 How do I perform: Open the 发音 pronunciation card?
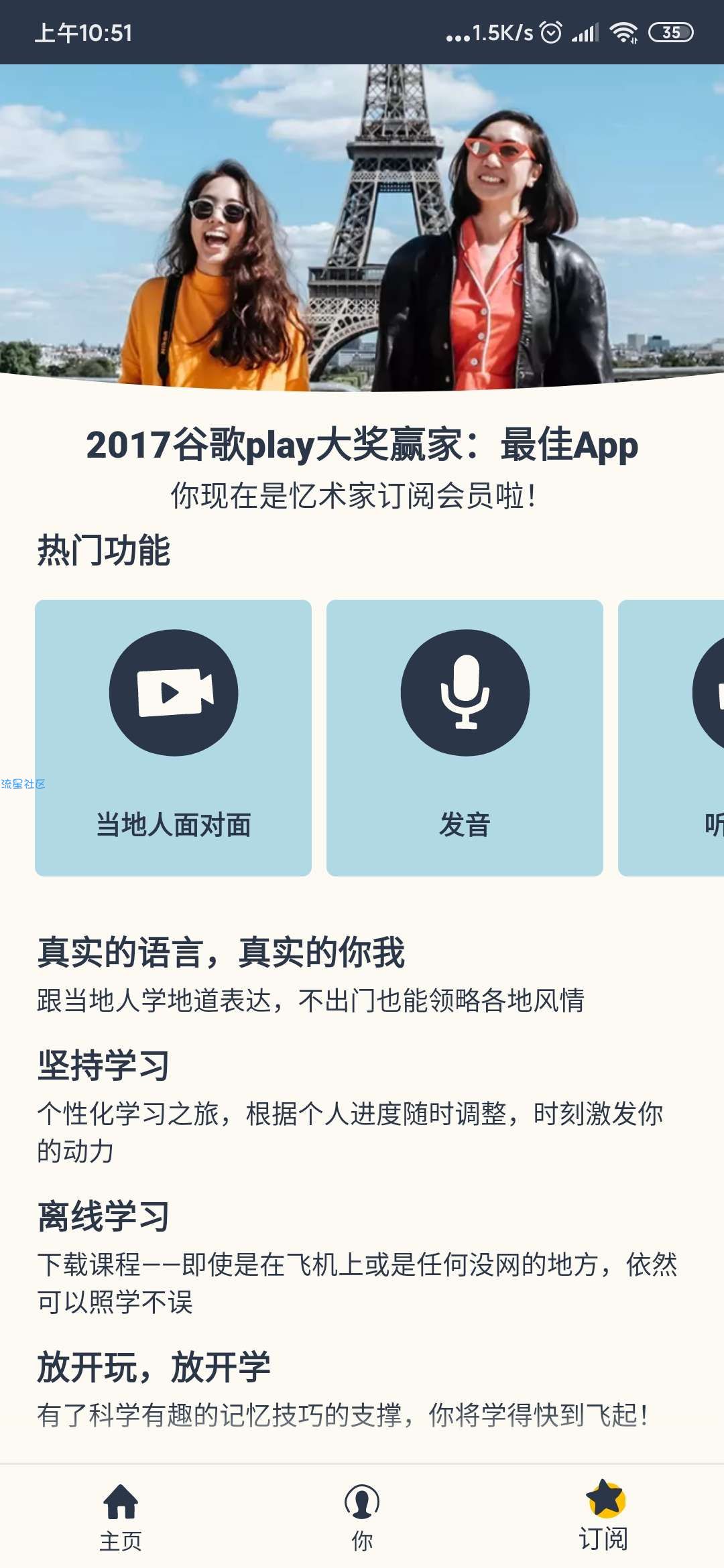point(465,737)
